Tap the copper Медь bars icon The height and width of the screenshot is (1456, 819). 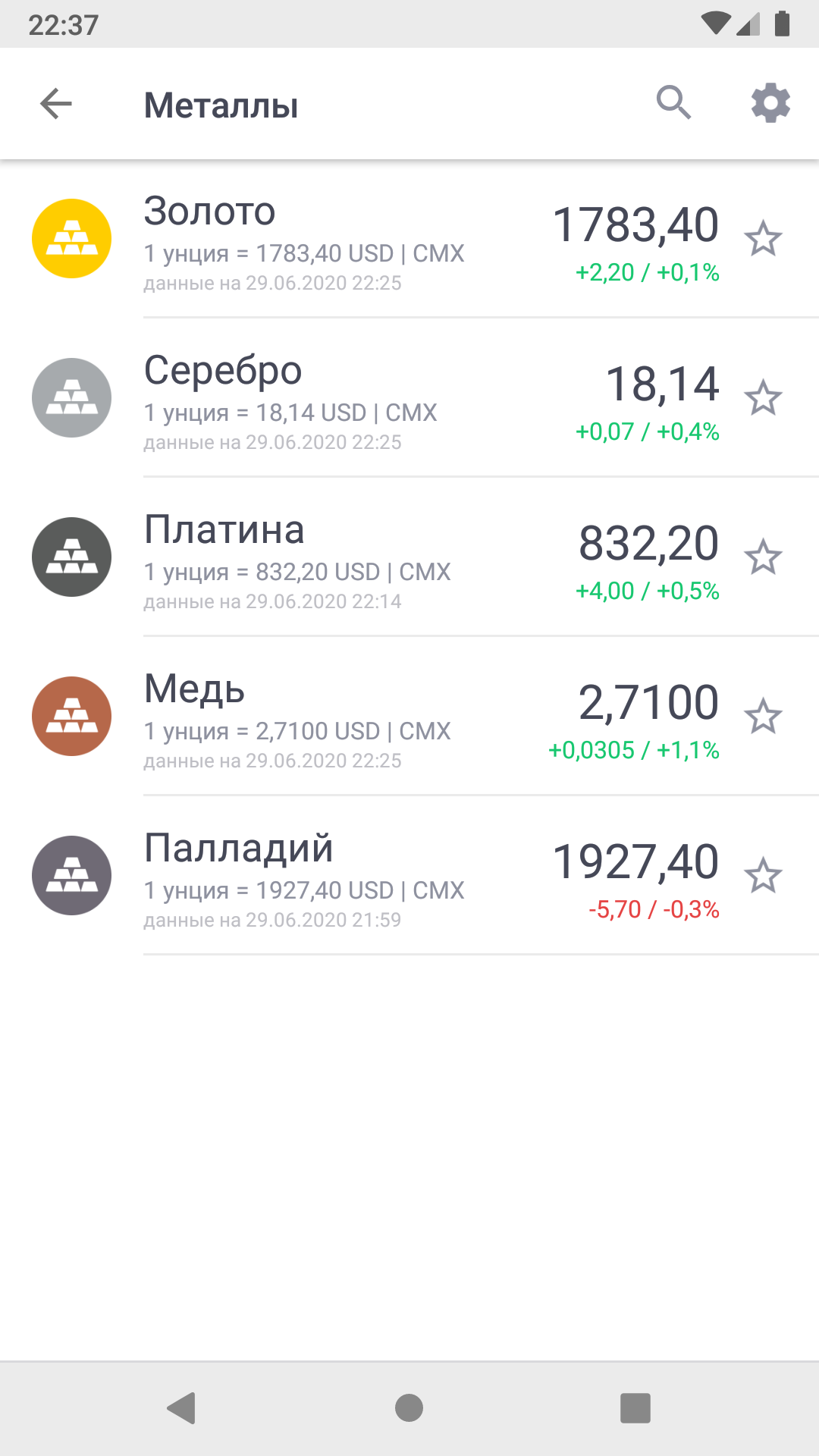pos(71,715)
